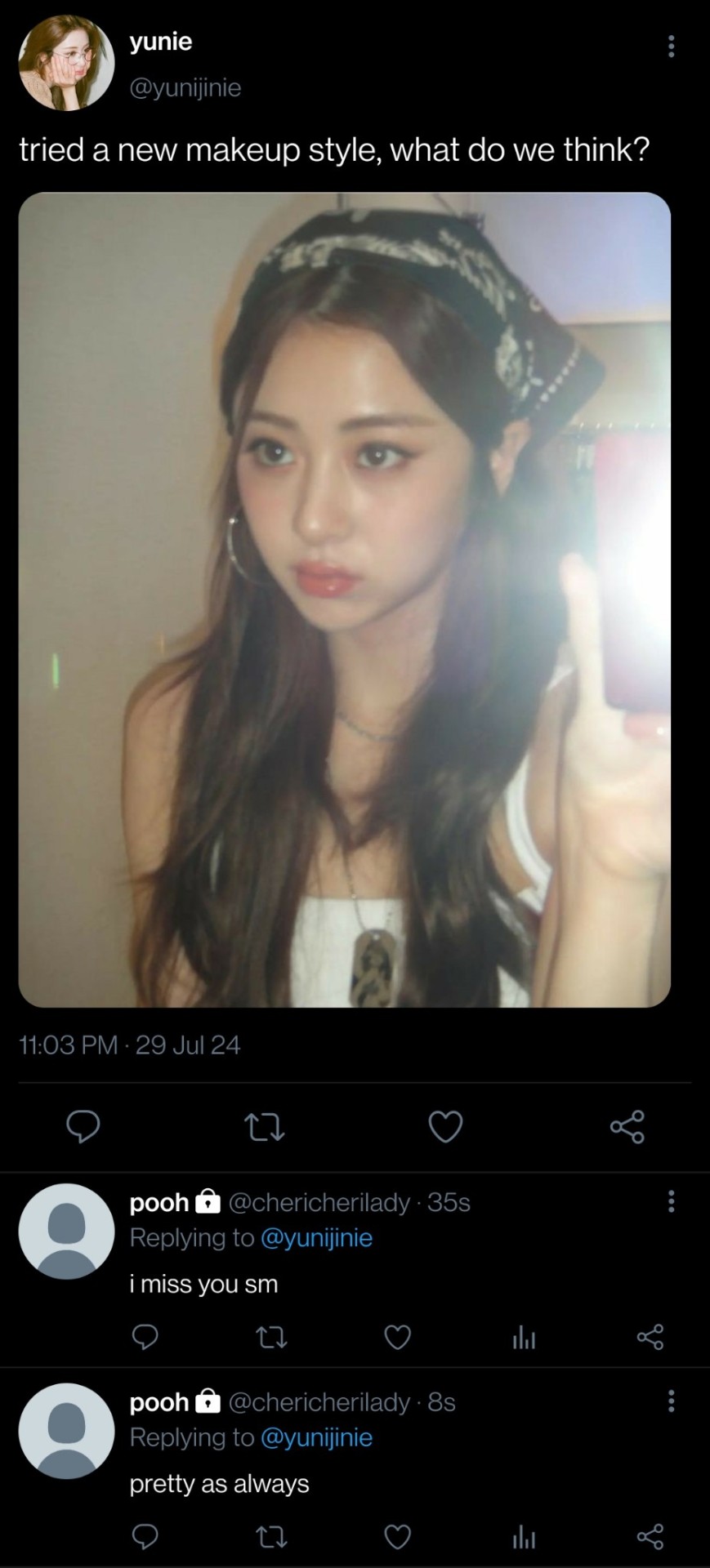Open pooh's avatar on "pretty as always" reply
Screen dimensions: 710x1568
coord(66,1432)
